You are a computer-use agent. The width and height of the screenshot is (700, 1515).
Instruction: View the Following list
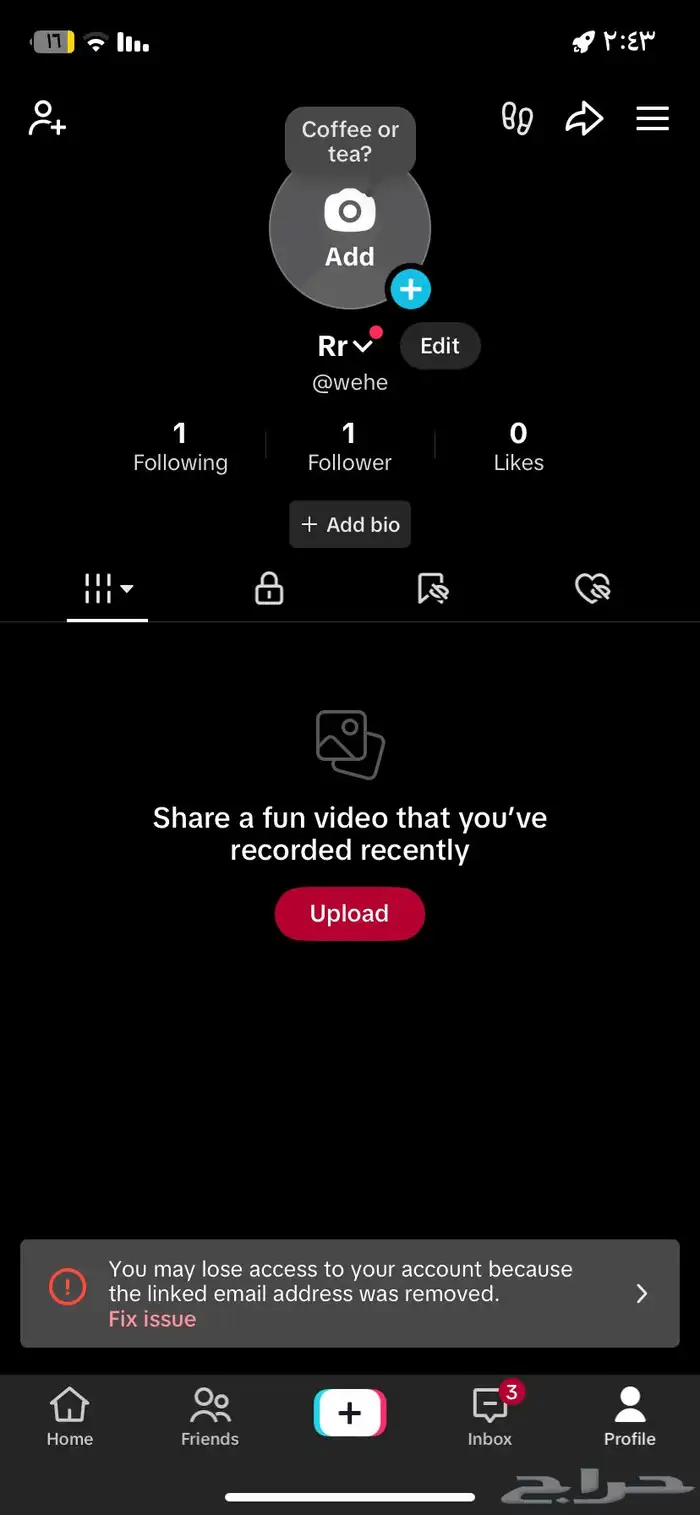point(180,446)
